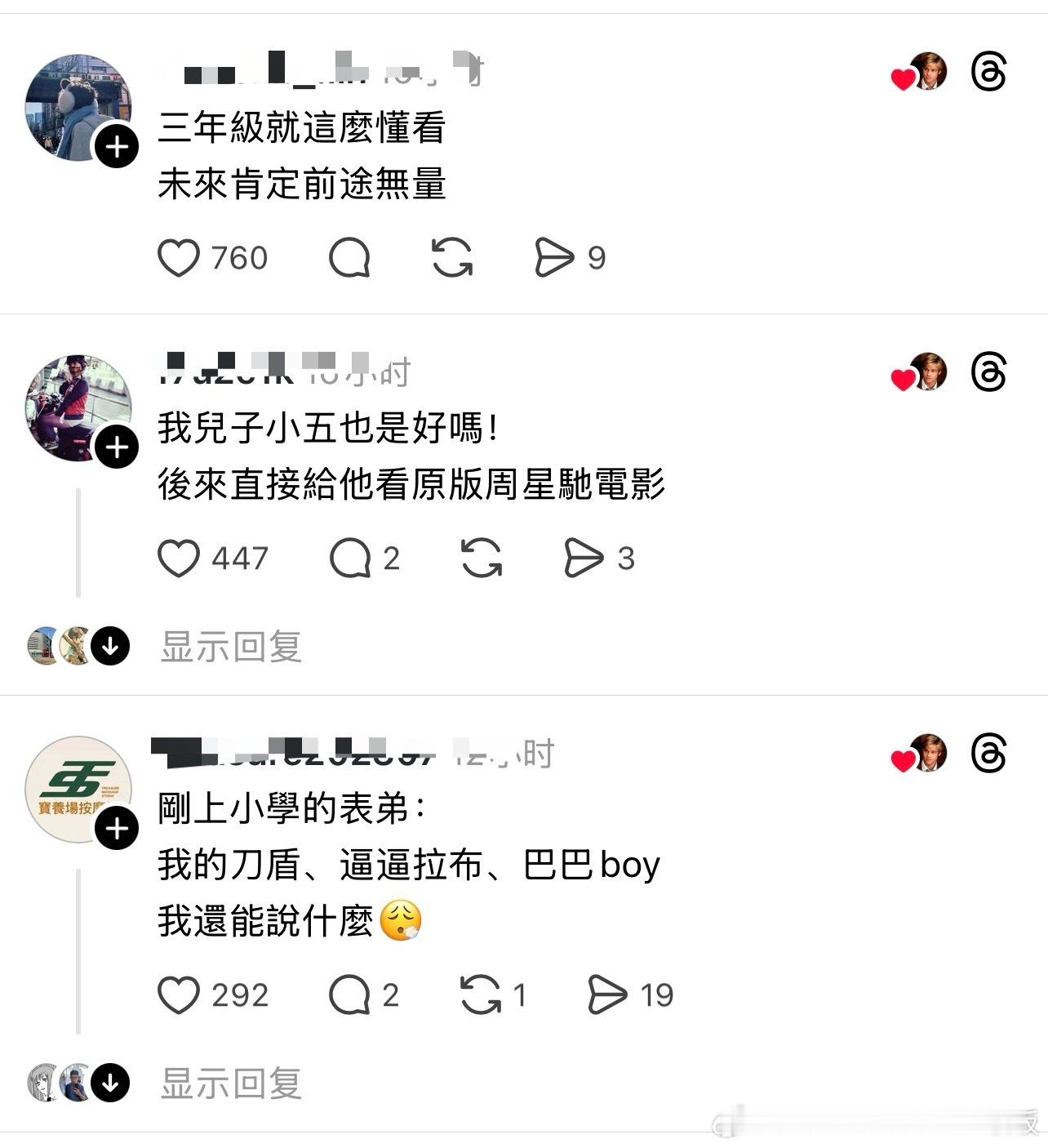Repost the first comment
This screenshot has width=1048, height=1148.
point(452,256)
